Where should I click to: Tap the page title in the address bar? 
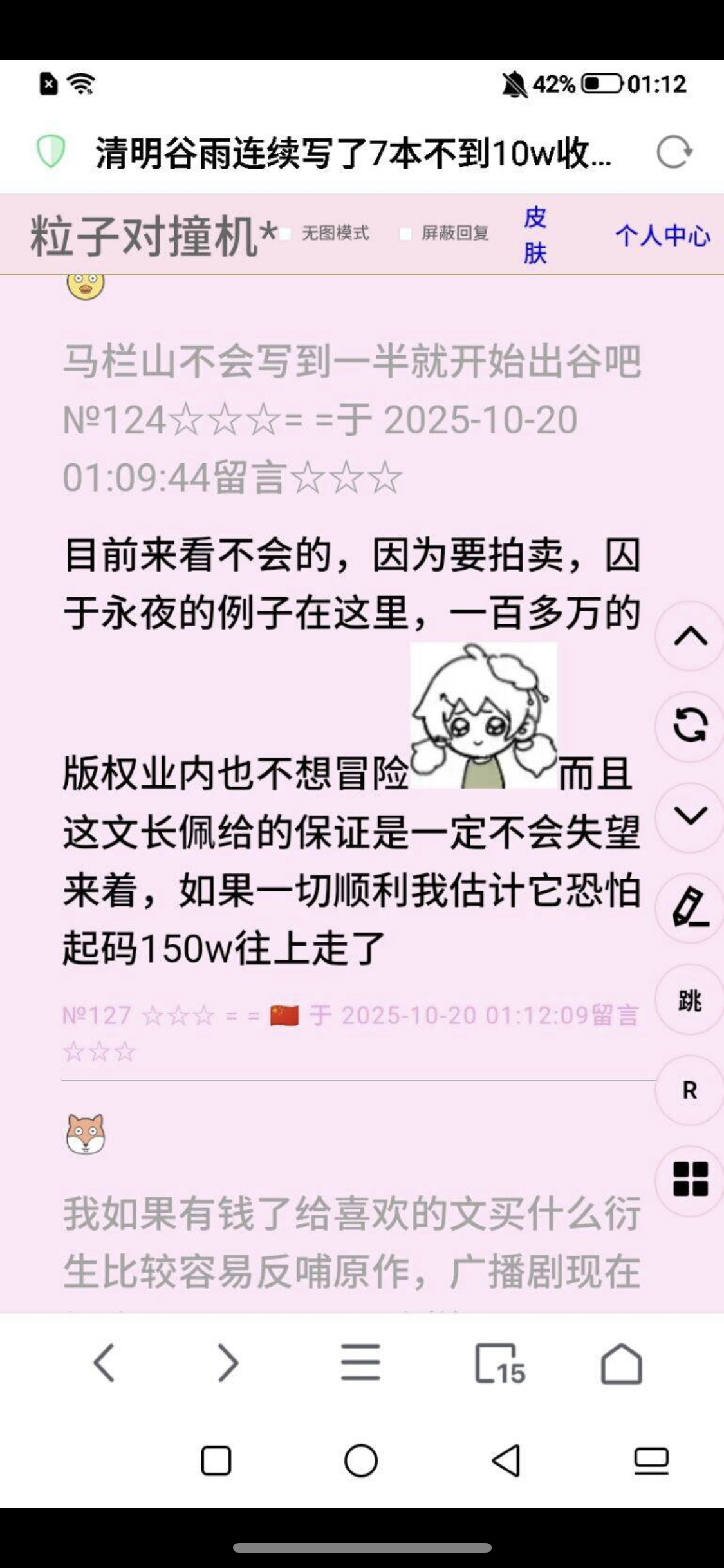(353, 153)
